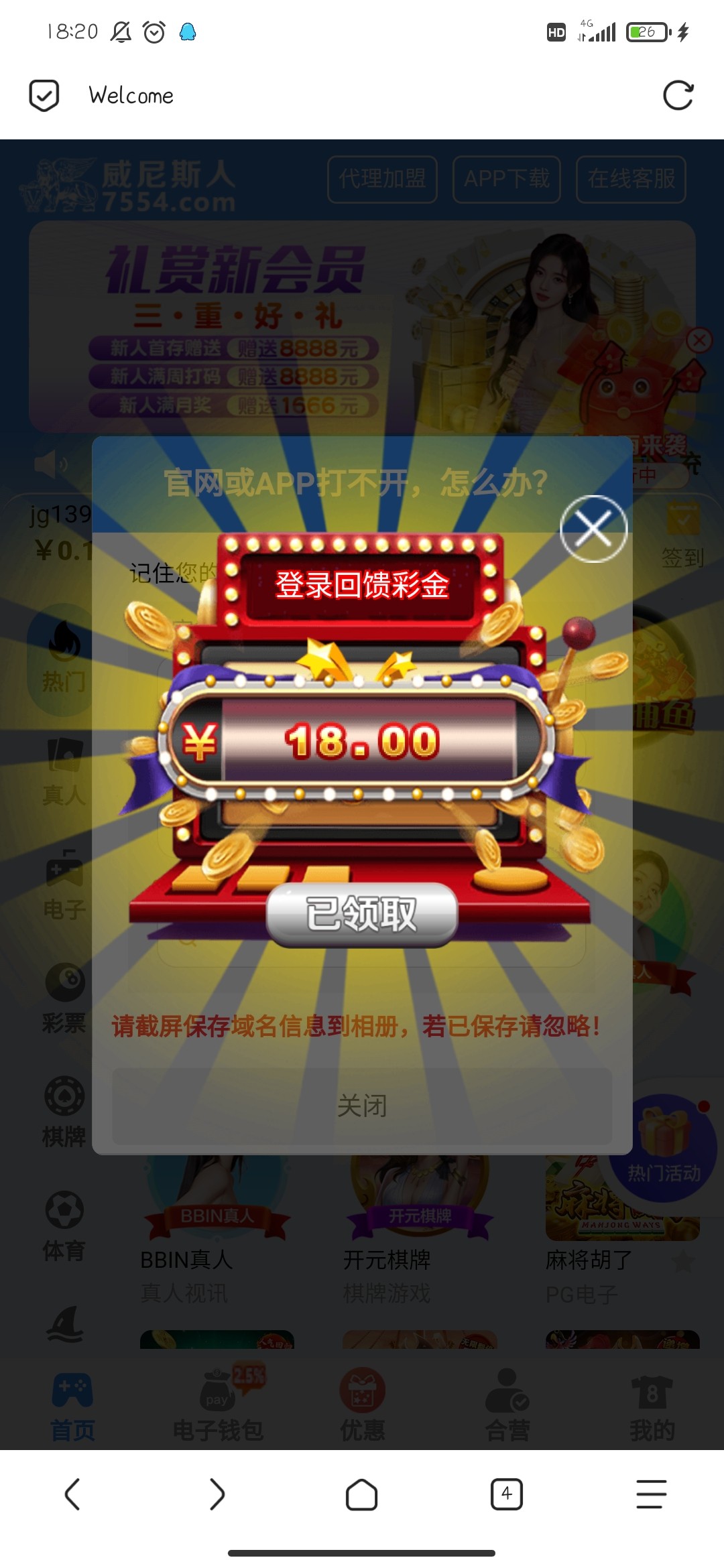724x1568 pixels.
Task: Go forward in the browser
Action: tap(217, 1494)
